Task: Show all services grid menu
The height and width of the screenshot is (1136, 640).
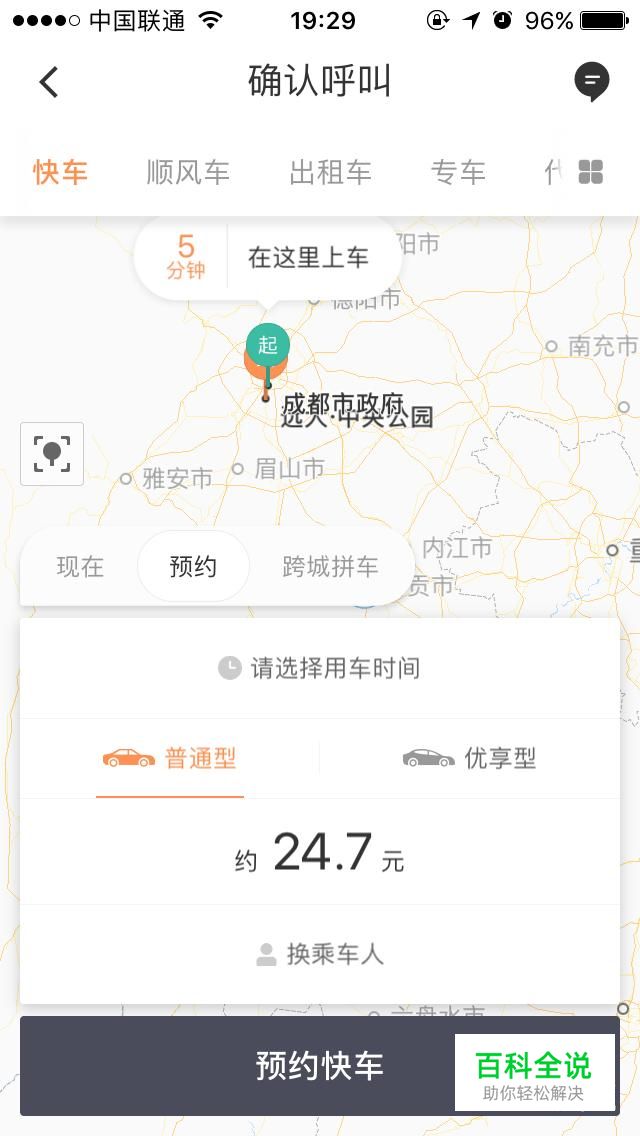Action: point(591,172)
